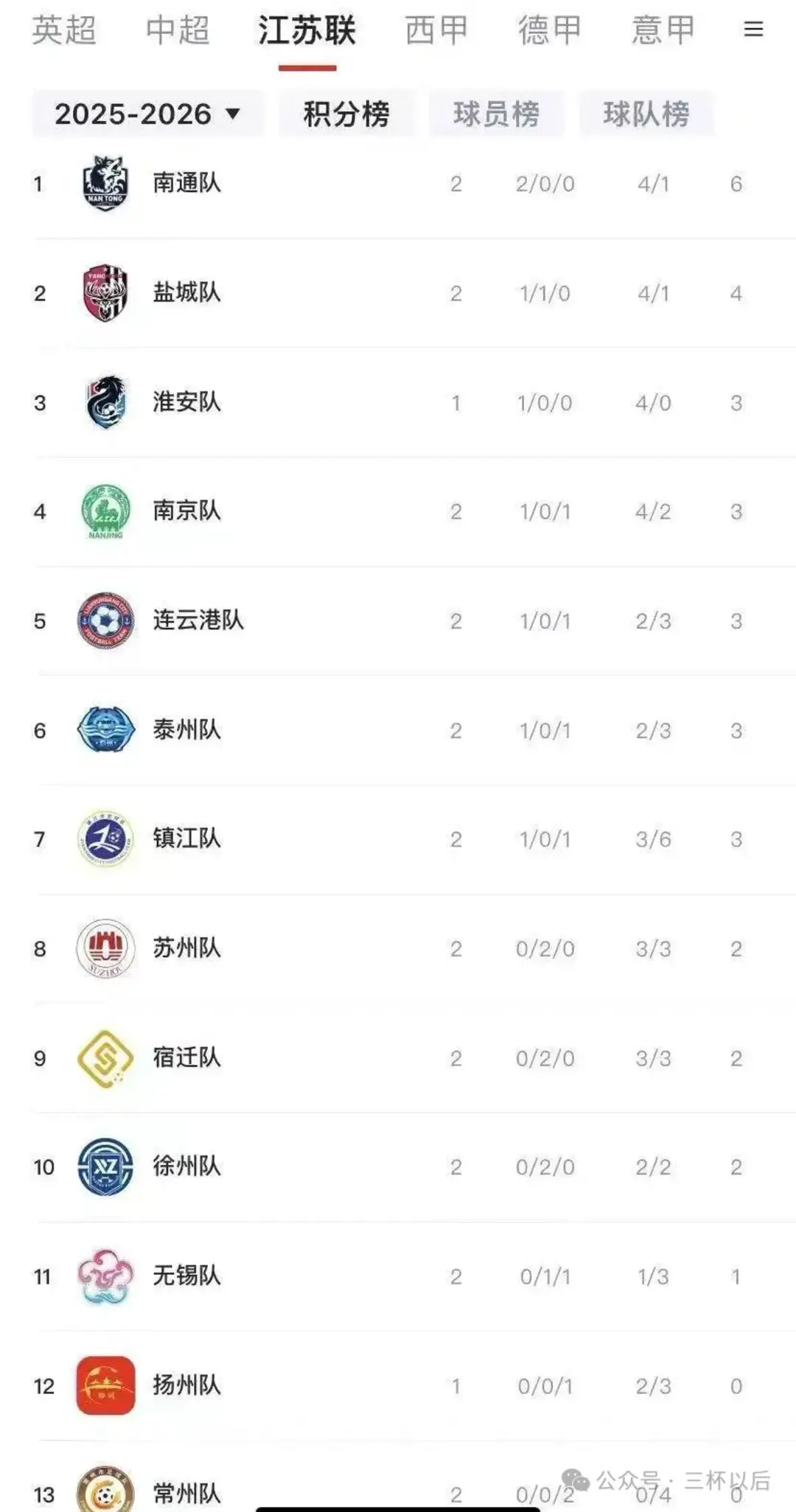796x1512 pixels.
Task: View 徐州队 team details
Action: pyautogui.click(x=413, y=1166)
